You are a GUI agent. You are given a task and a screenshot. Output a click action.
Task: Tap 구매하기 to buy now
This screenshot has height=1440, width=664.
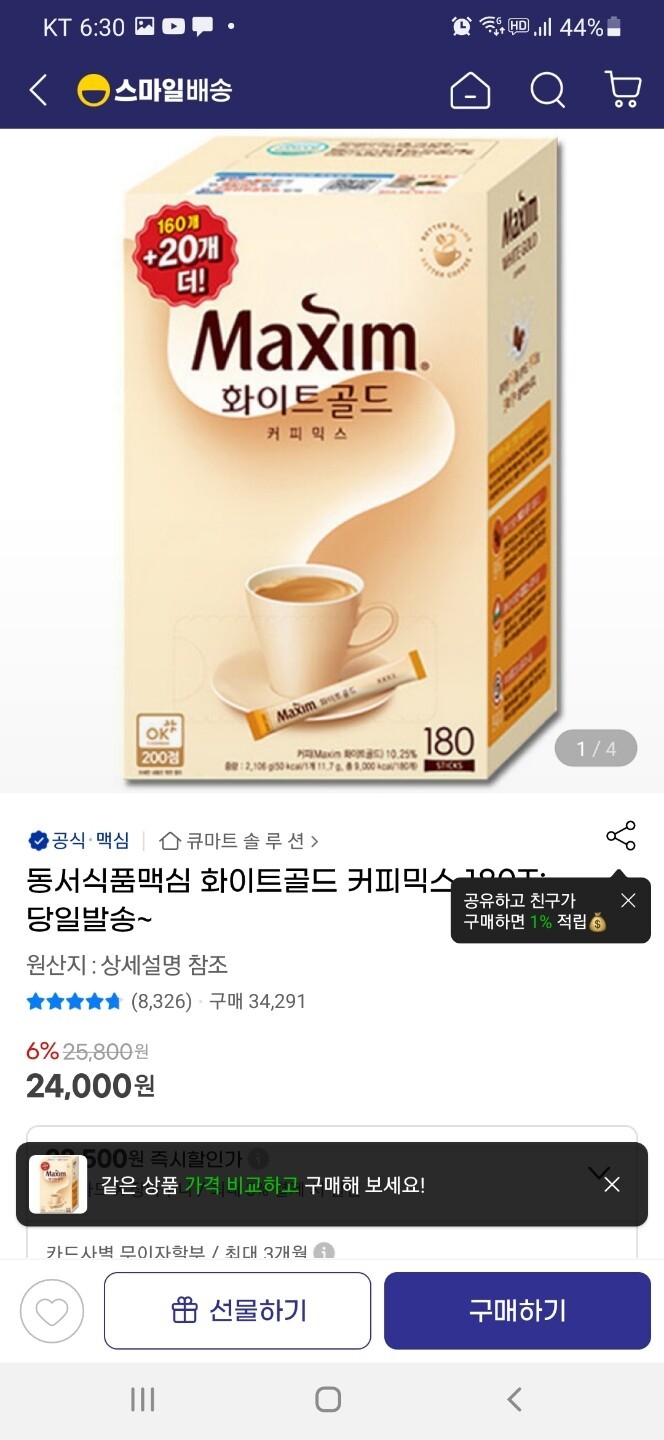click(x=517, y=1311)
